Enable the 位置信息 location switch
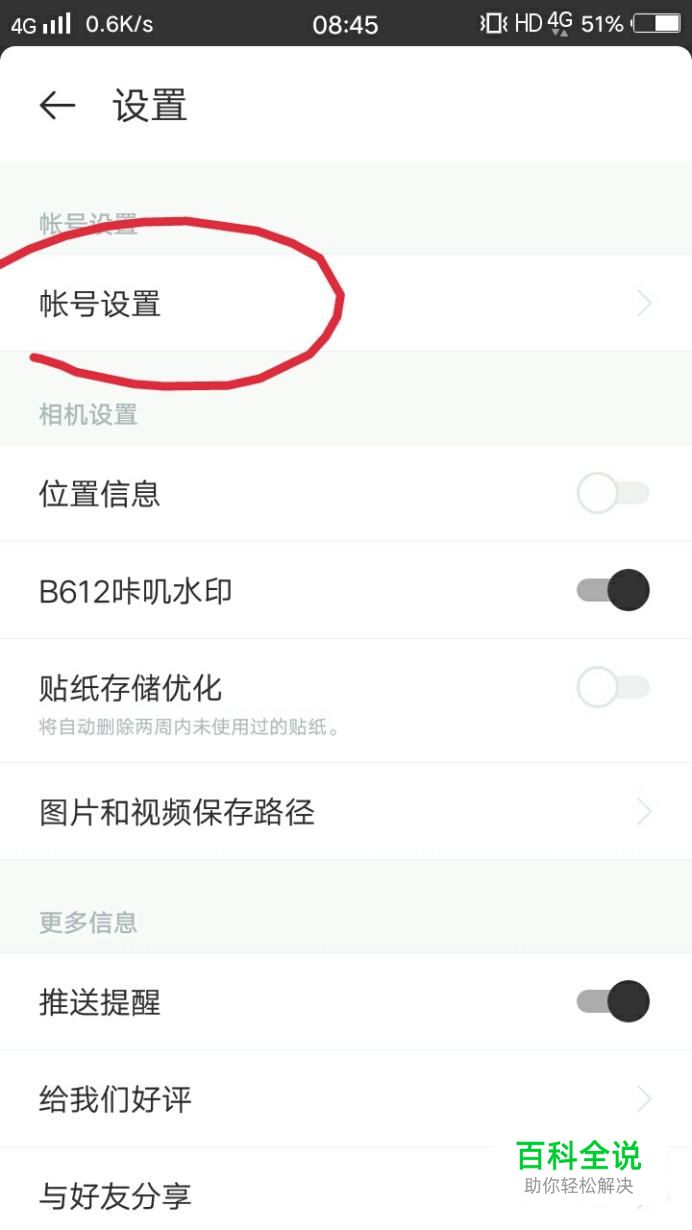 (x=613, y=494)
